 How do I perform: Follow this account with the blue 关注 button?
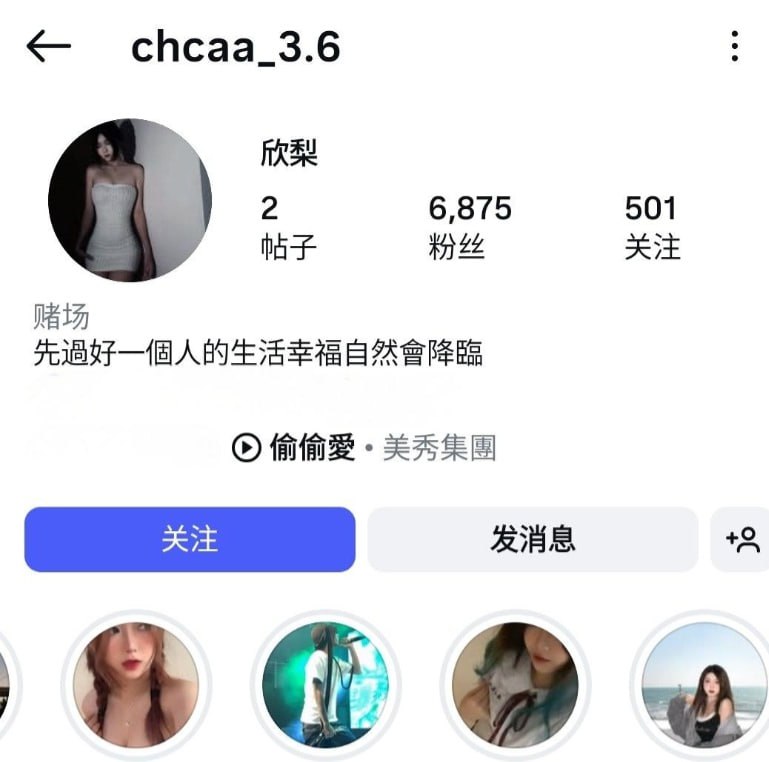click(190, 539)
